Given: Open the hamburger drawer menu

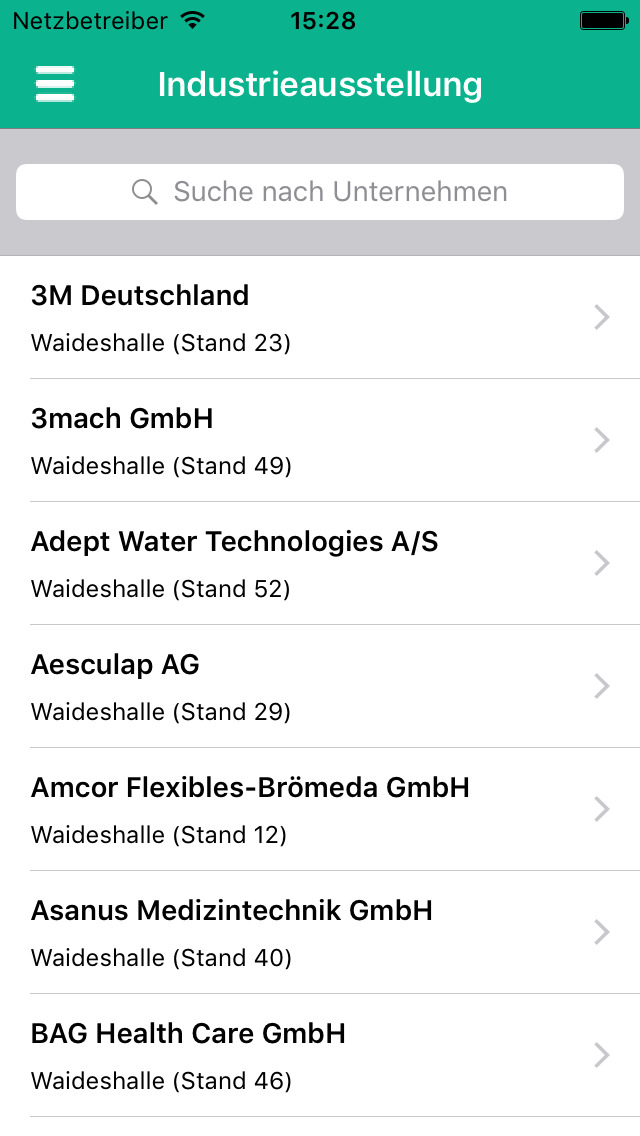Looking at the screenshot, I should (55, 84).
